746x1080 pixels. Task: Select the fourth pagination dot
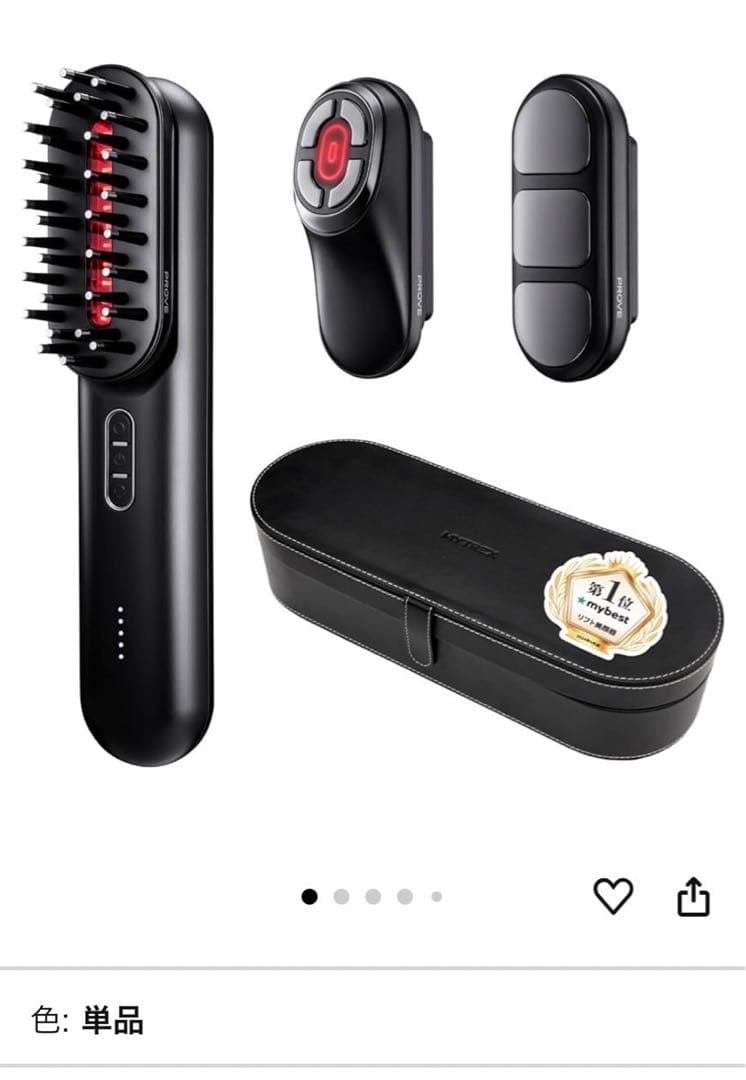pos(402,898)
